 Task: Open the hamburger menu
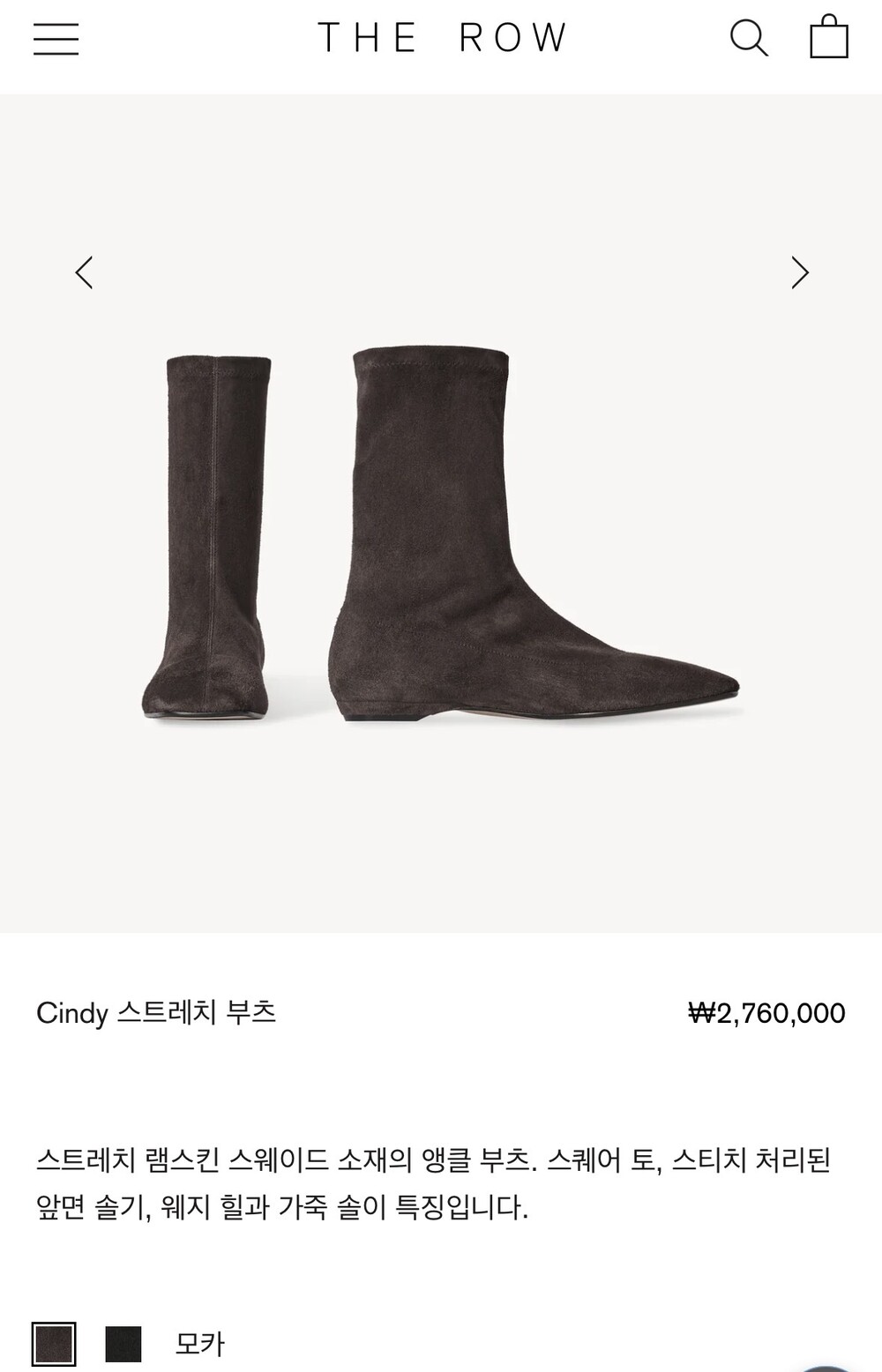click(x=56, y=39)
